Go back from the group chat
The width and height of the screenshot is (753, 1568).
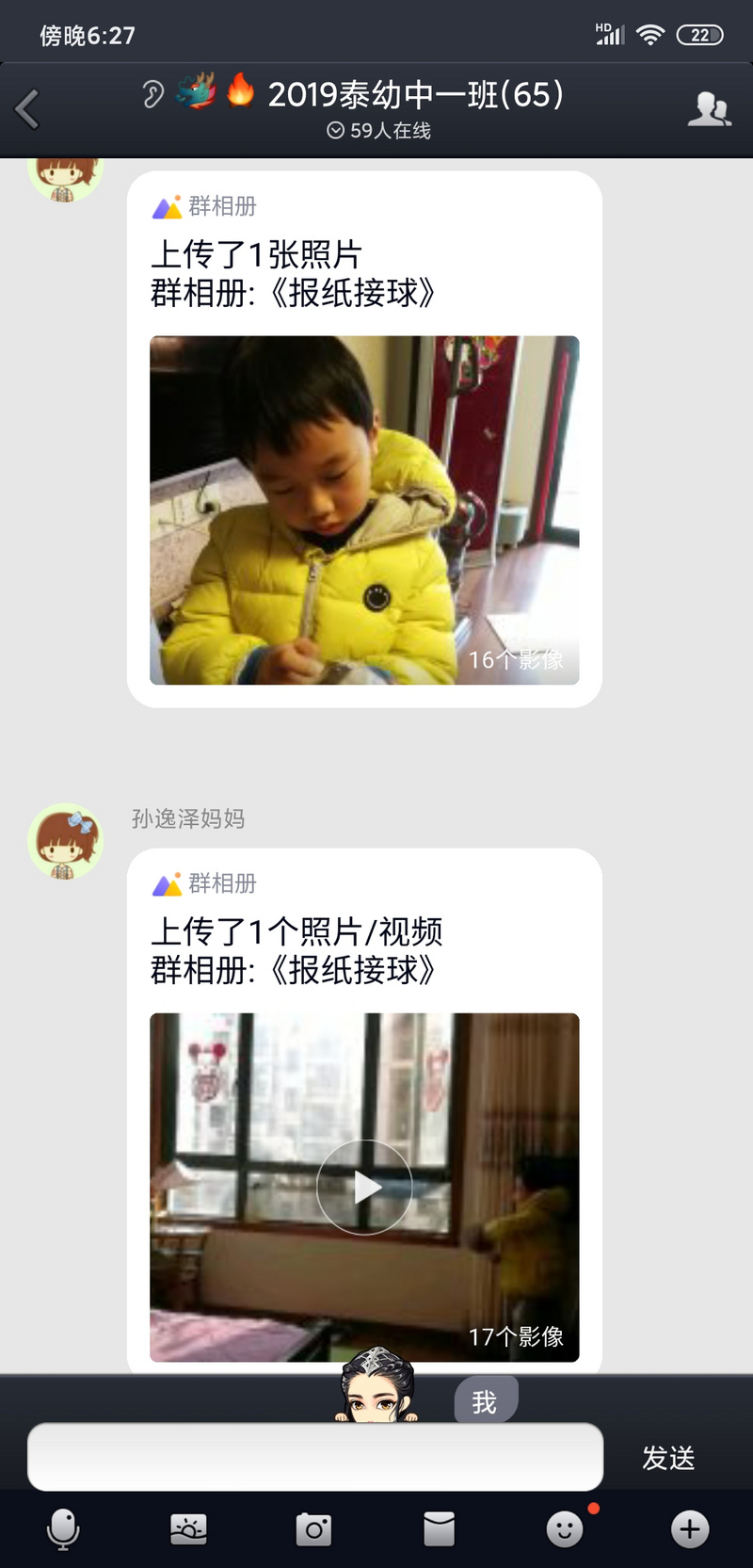(x=28, y=109)
